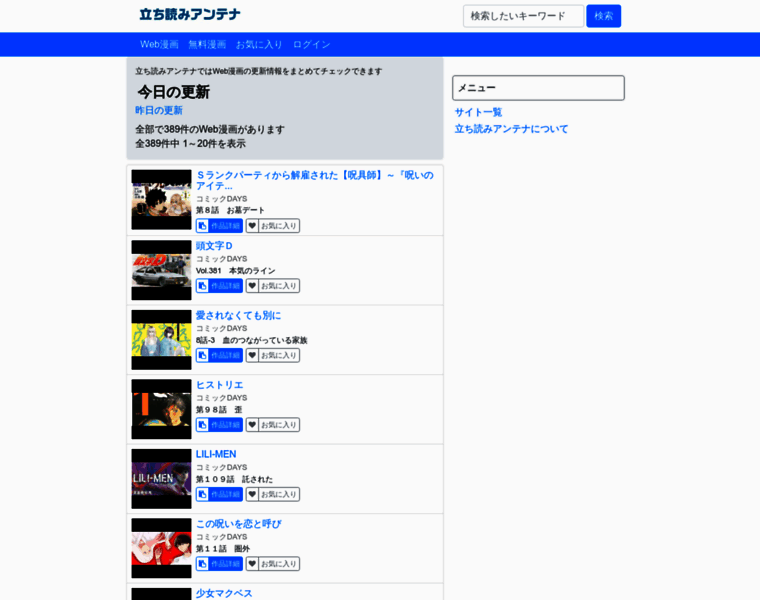Open the サイト一覧 menu link
Image resolution: width=760 pixels, height=600 pixels.
coord(478,112)
